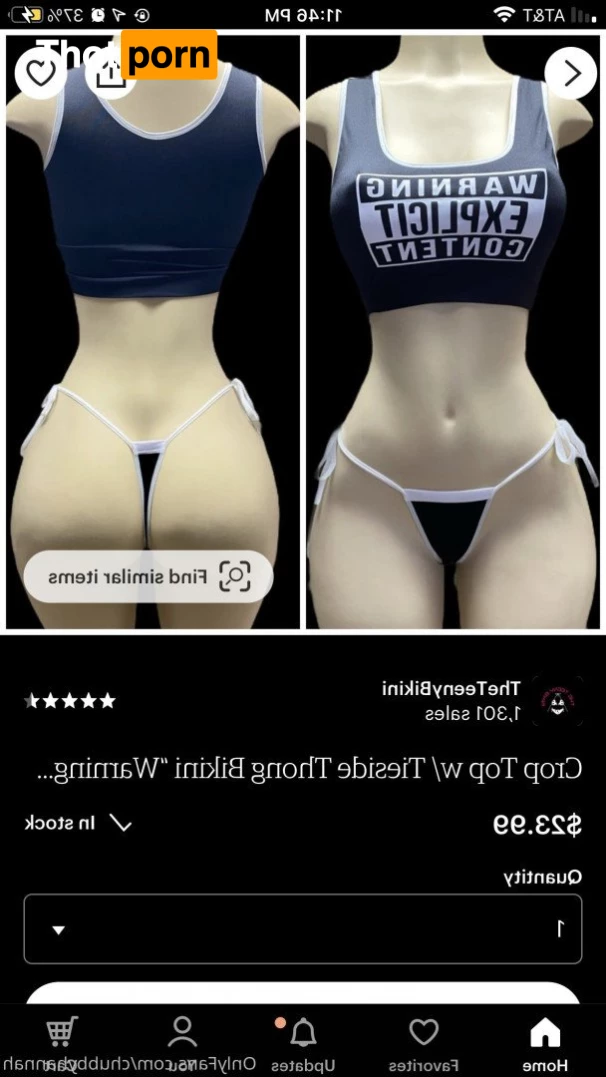Screen dimensions: 606x1077
Task: Expand the In stock chevron
Action: 120,824
